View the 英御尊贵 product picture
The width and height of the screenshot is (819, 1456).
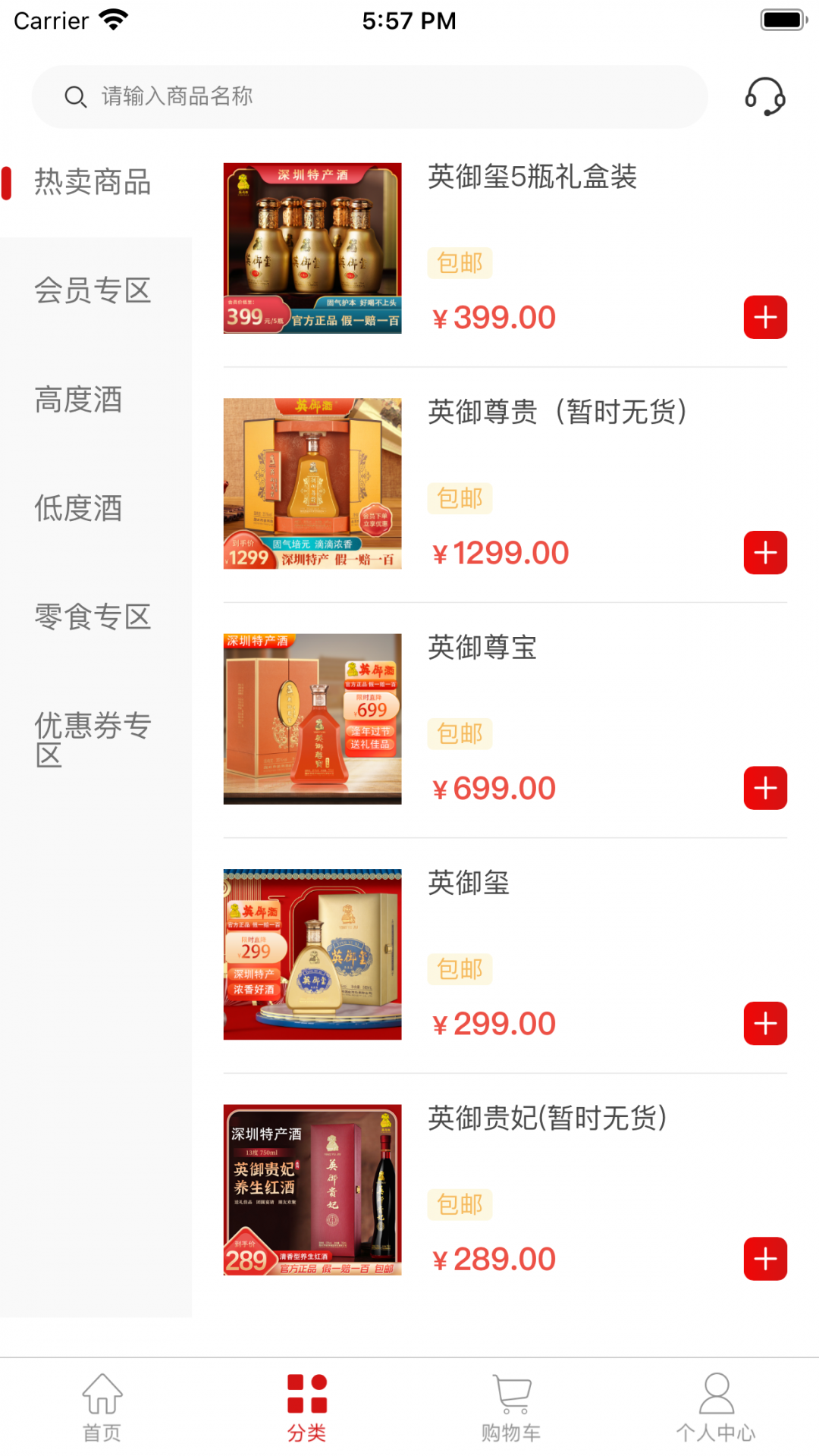click(312, 484)
